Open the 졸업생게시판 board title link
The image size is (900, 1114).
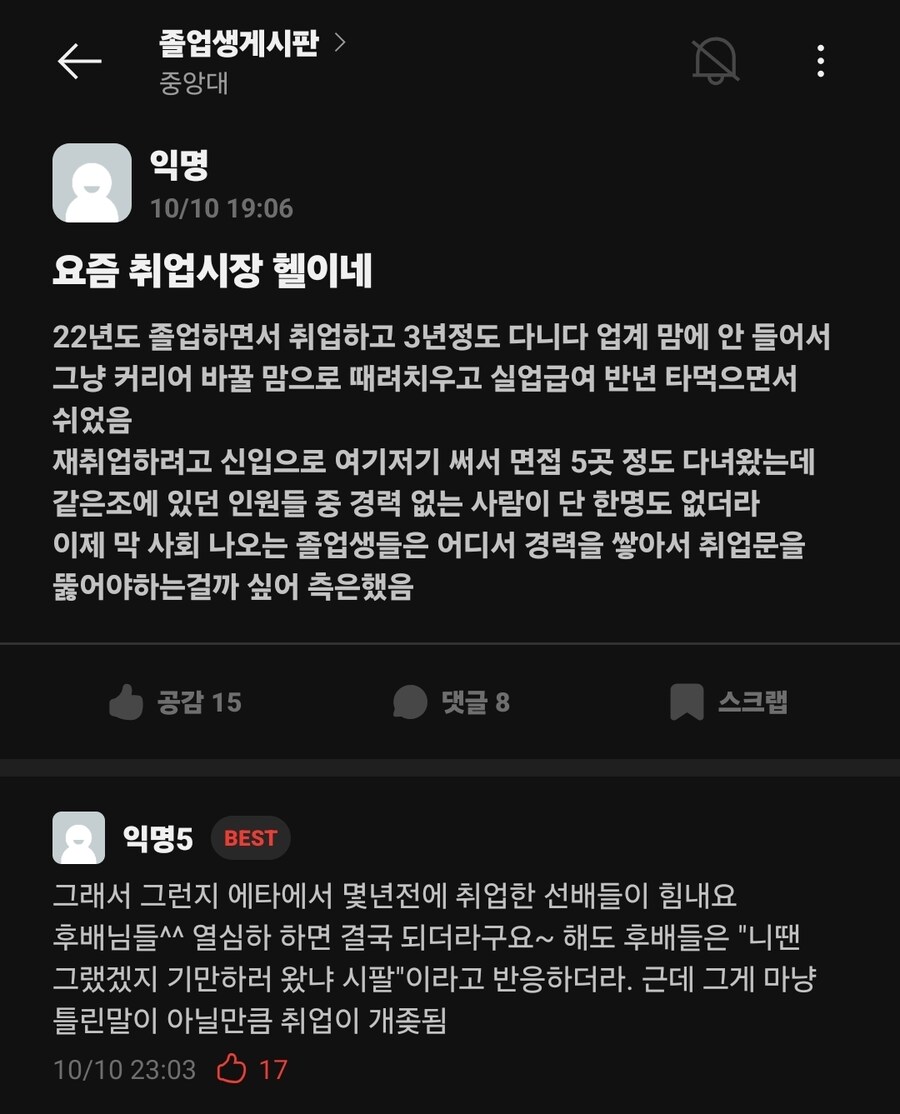tap(252, 44)
